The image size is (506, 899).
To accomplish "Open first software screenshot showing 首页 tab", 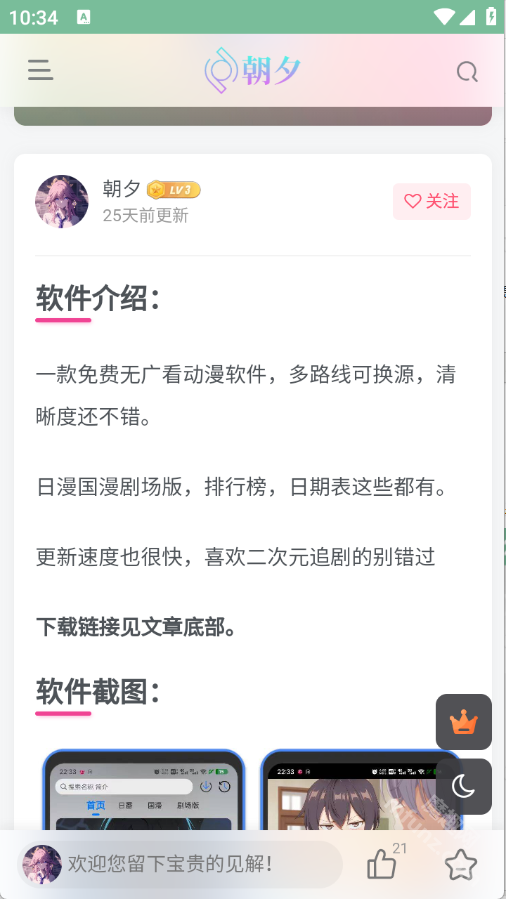I will 144,790.
